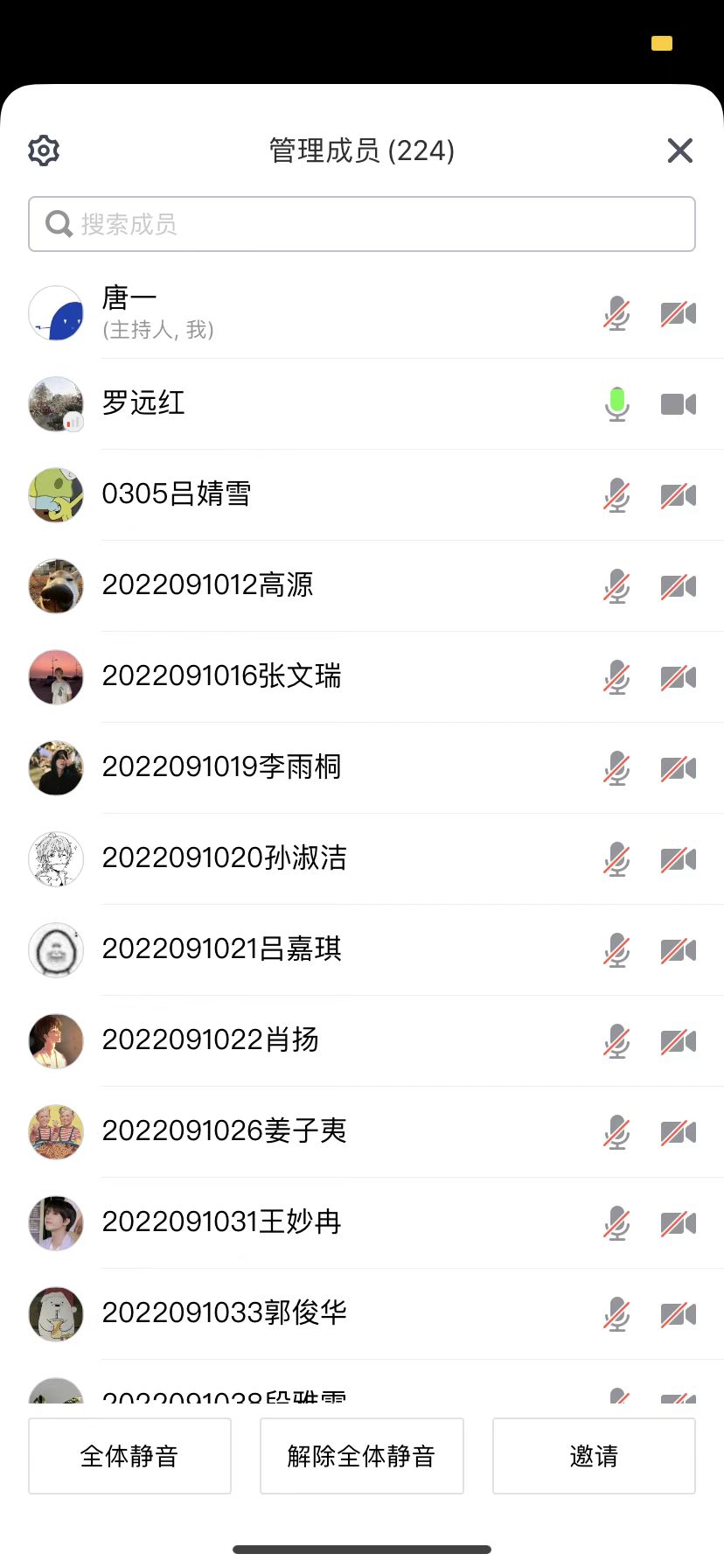Turn off 罗远红's camera

[x=678, y=404]
